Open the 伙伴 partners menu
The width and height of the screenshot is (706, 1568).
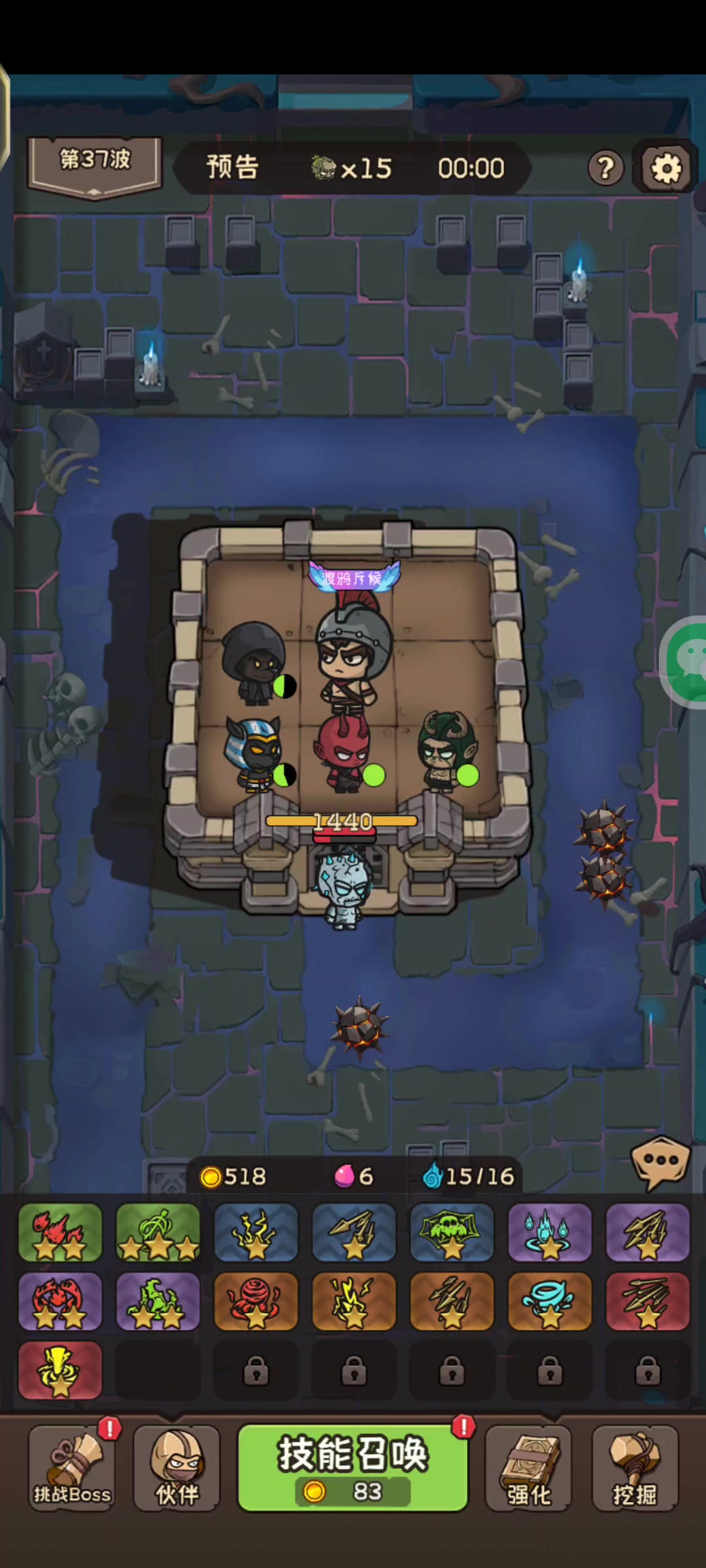(x=176, y=1468)
